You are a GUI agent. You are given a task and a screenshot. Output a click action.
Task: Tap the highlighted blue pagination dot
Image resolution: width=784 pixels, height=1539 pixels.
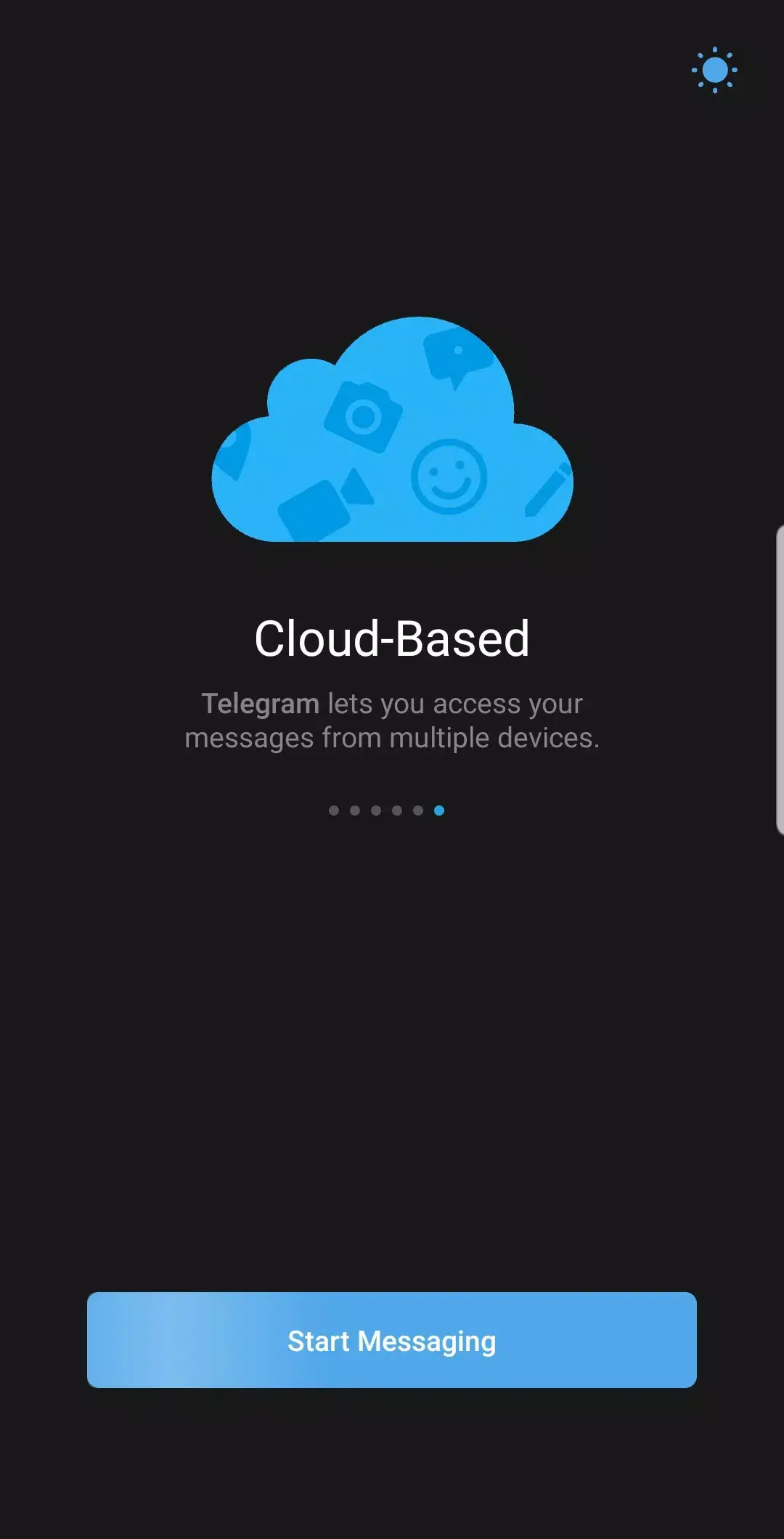click(439, 810)
